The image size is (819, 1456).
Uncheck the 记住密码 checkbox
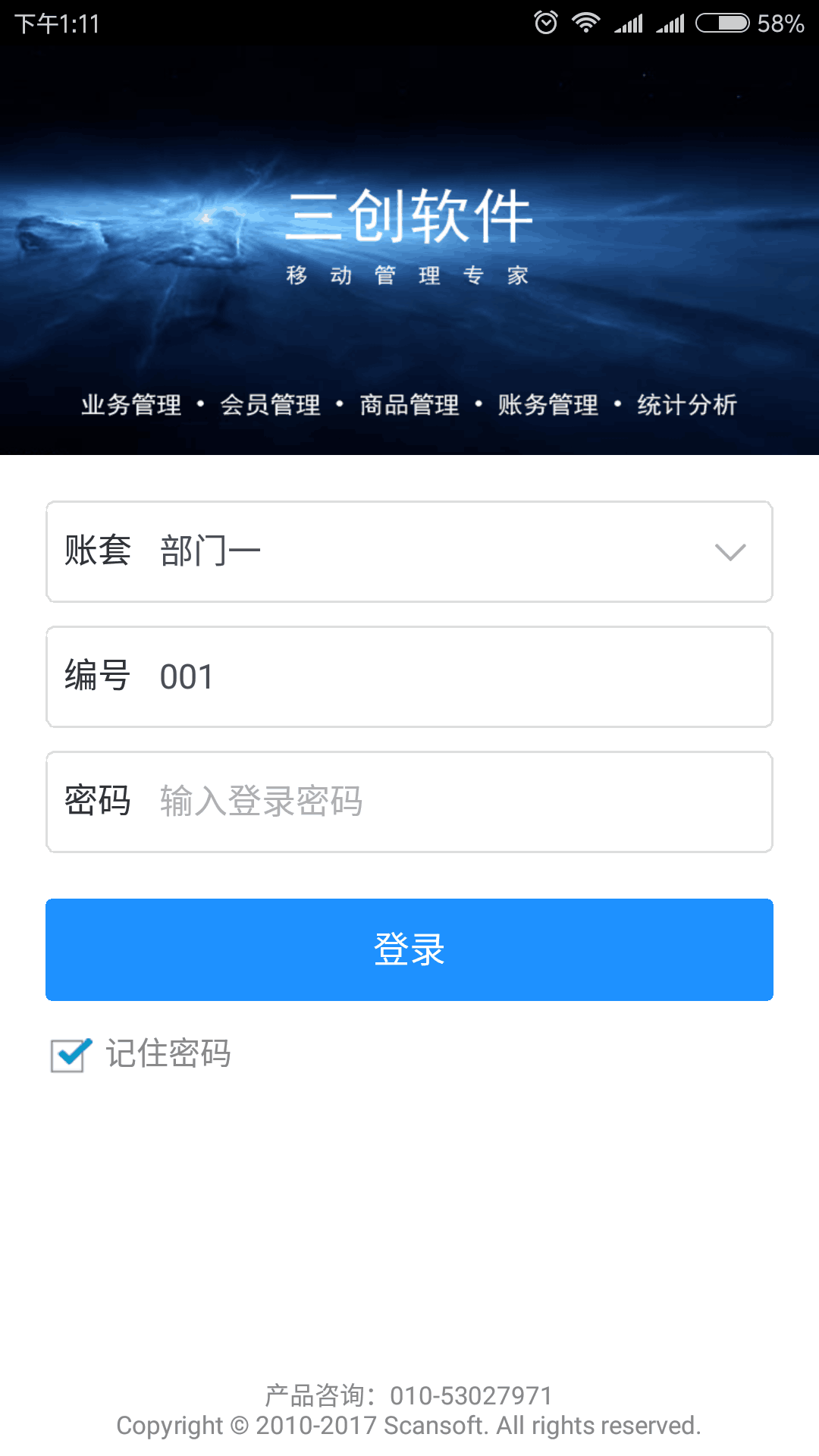71,1054
